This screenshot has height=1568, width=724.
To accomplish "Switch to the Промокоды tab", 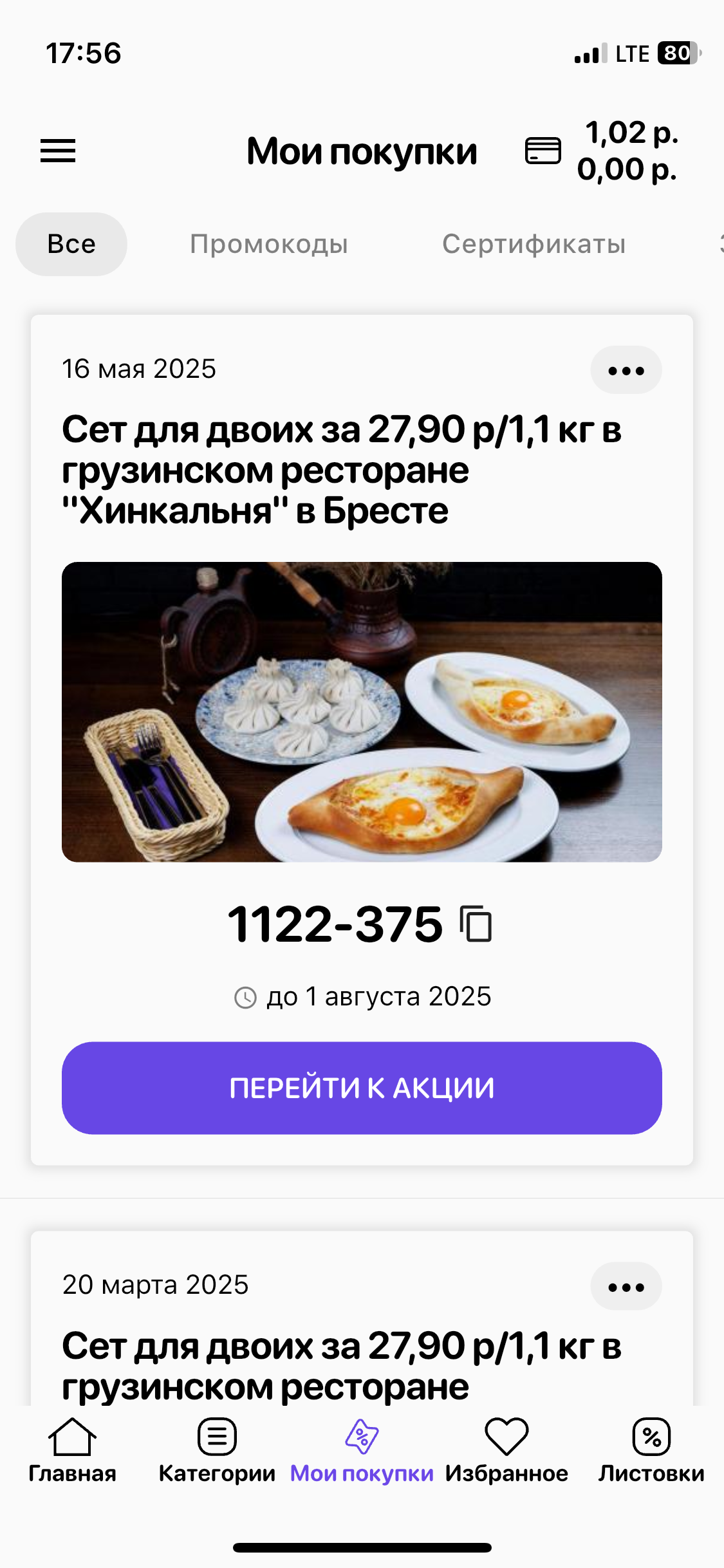I will tap(269, 244).
